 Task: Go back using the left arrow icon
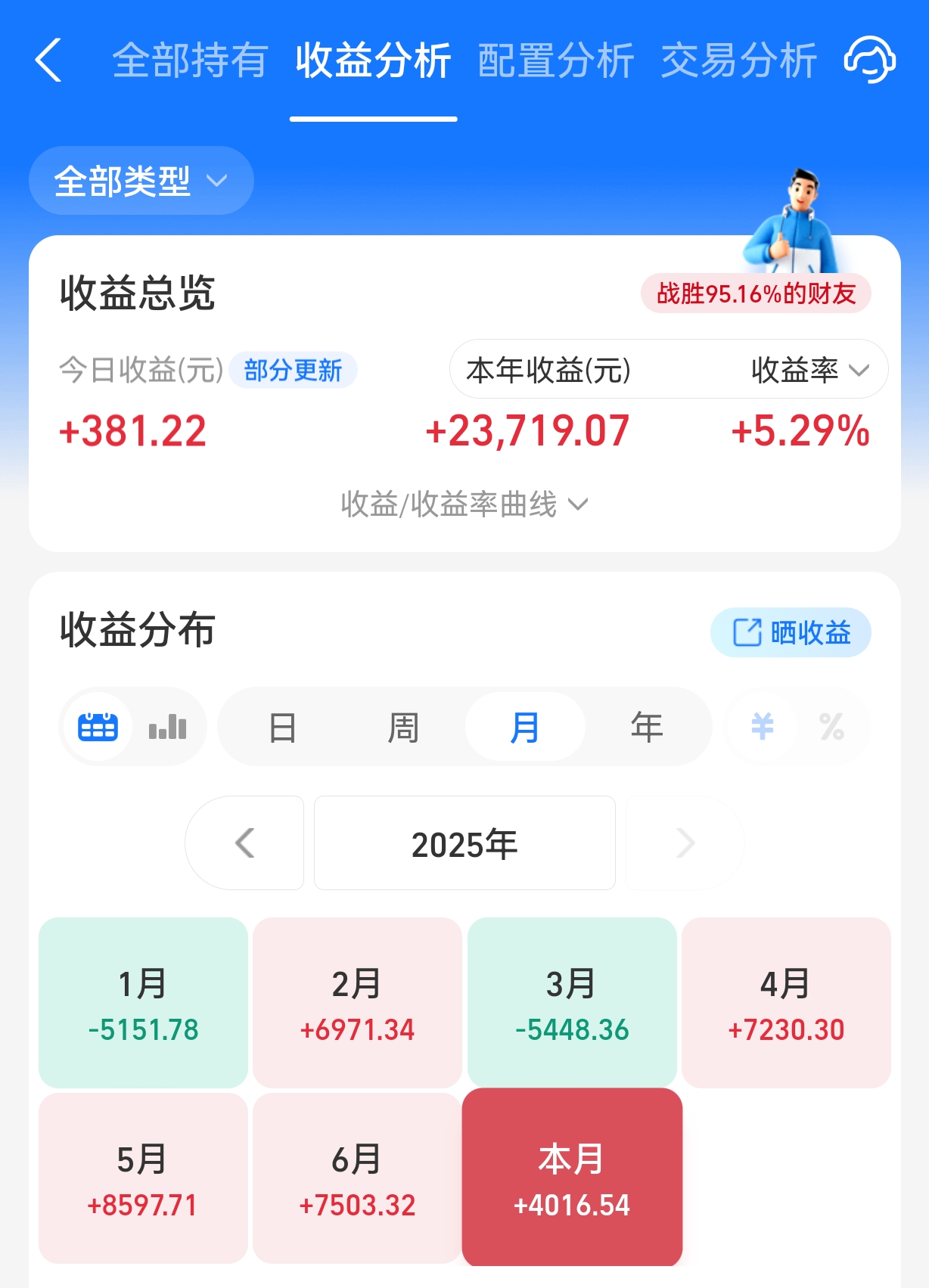50,61
